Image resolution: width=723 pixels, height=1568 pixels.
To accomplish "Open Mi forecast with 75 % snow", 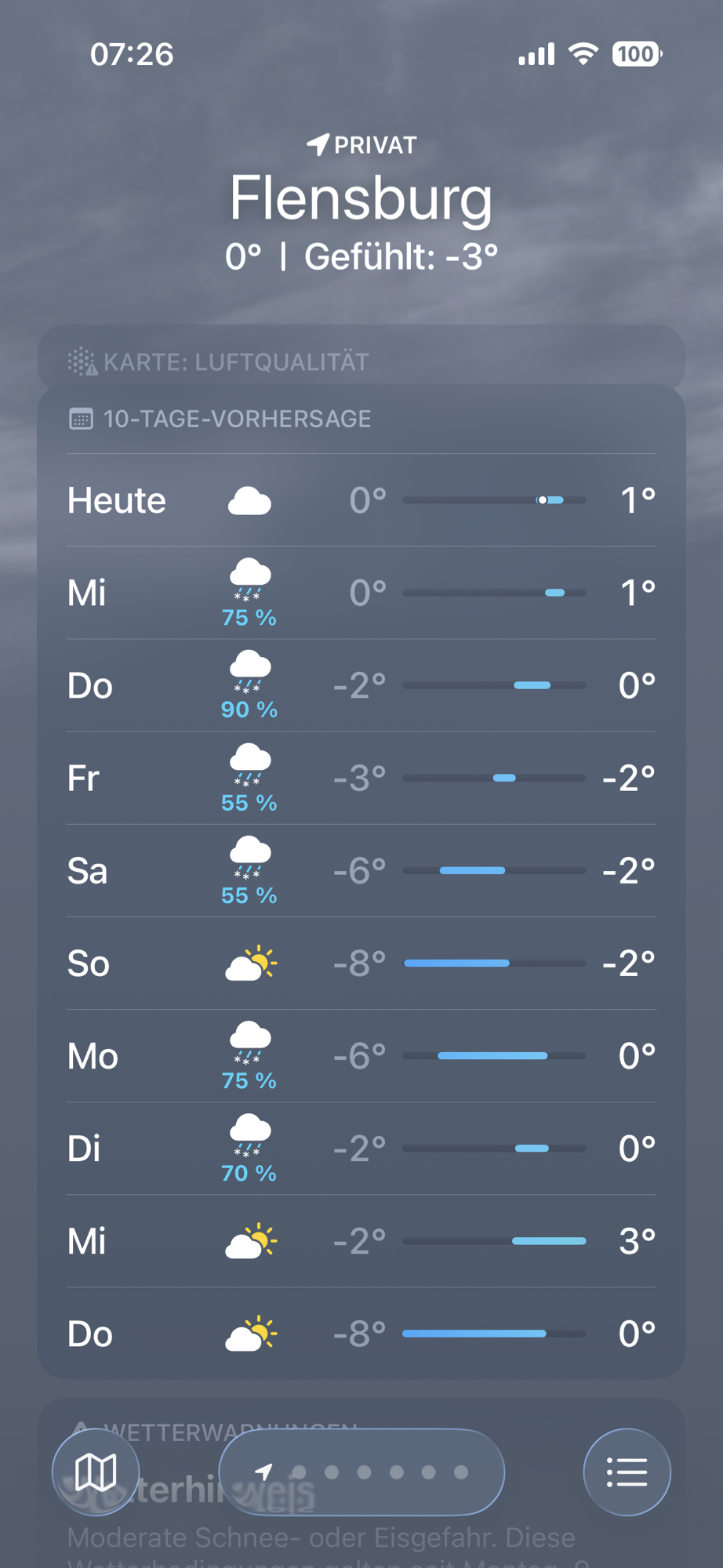I will 361,593.
